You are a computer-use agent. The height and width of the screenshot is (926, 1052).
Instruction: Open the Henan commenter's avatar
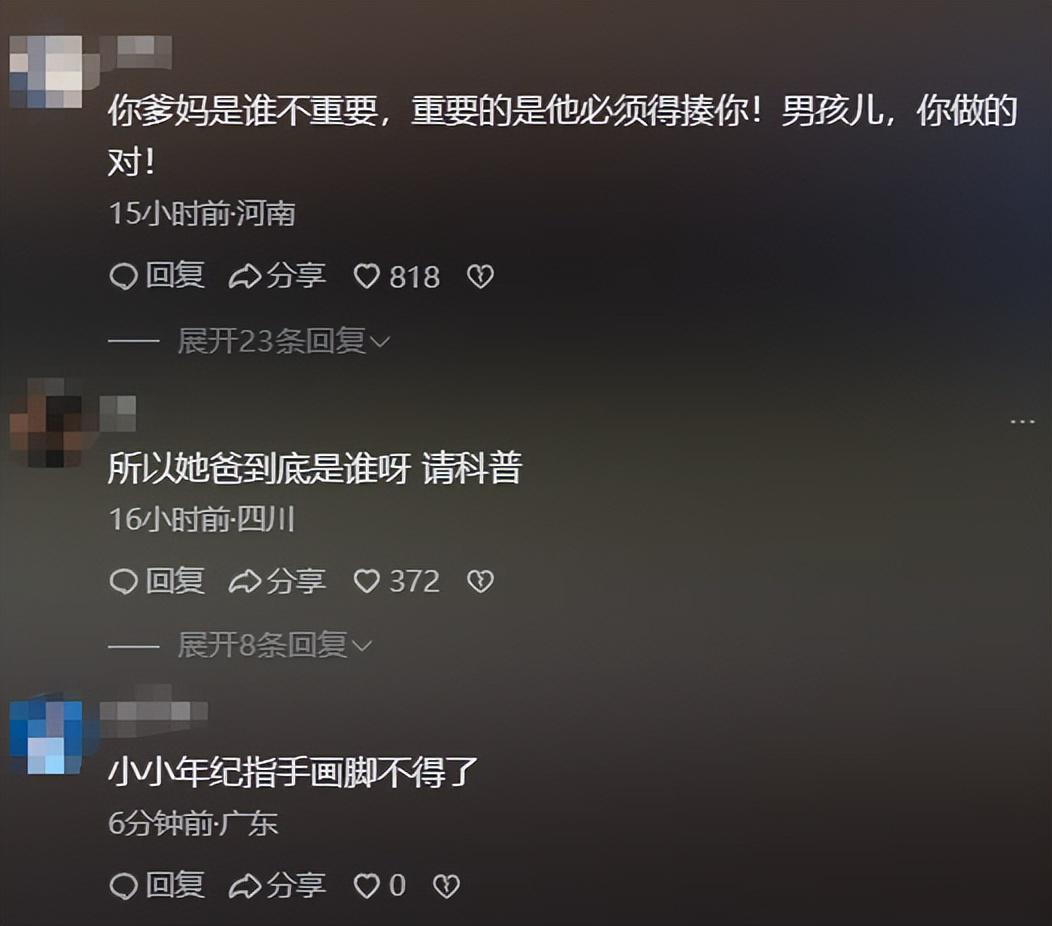46,71
